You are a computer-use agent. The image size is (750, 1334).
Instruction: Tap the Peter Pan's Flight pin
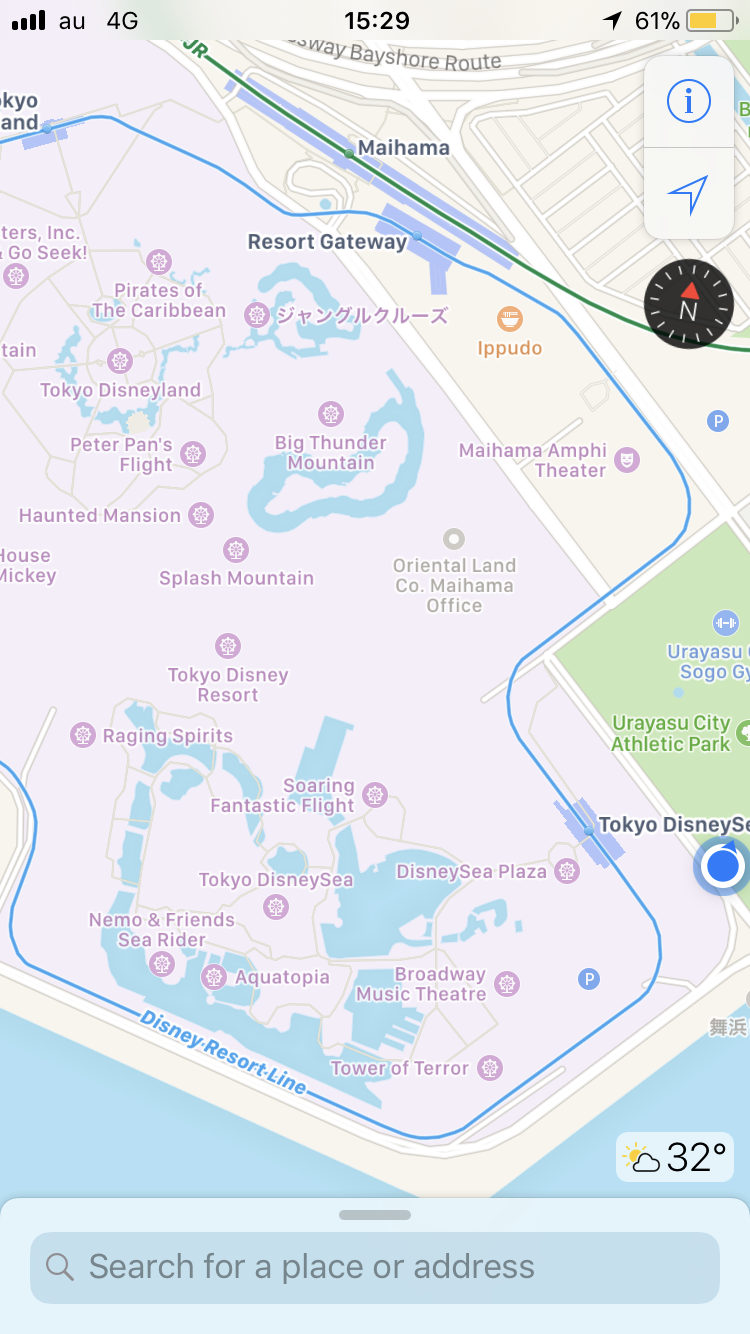(x=193, y=454)
